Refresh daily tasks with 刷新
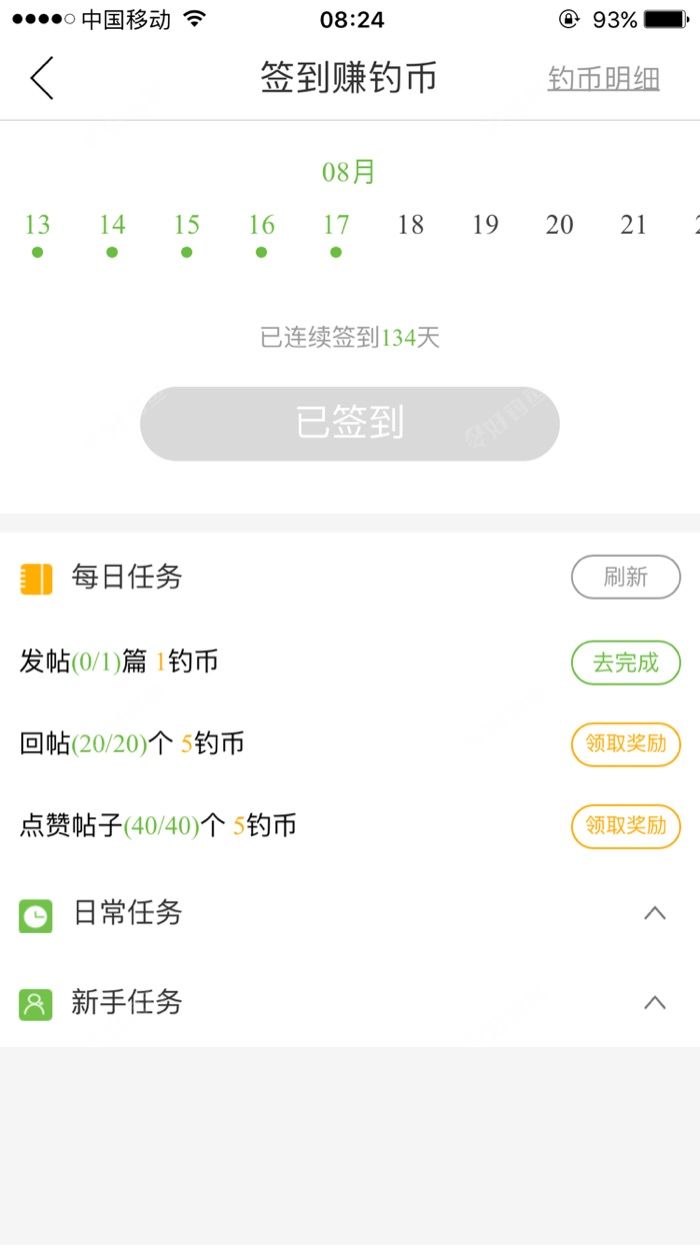Image resolution: width=700 pixels, height=1246 pixels. pyautogui.click(x=625, y=577)
